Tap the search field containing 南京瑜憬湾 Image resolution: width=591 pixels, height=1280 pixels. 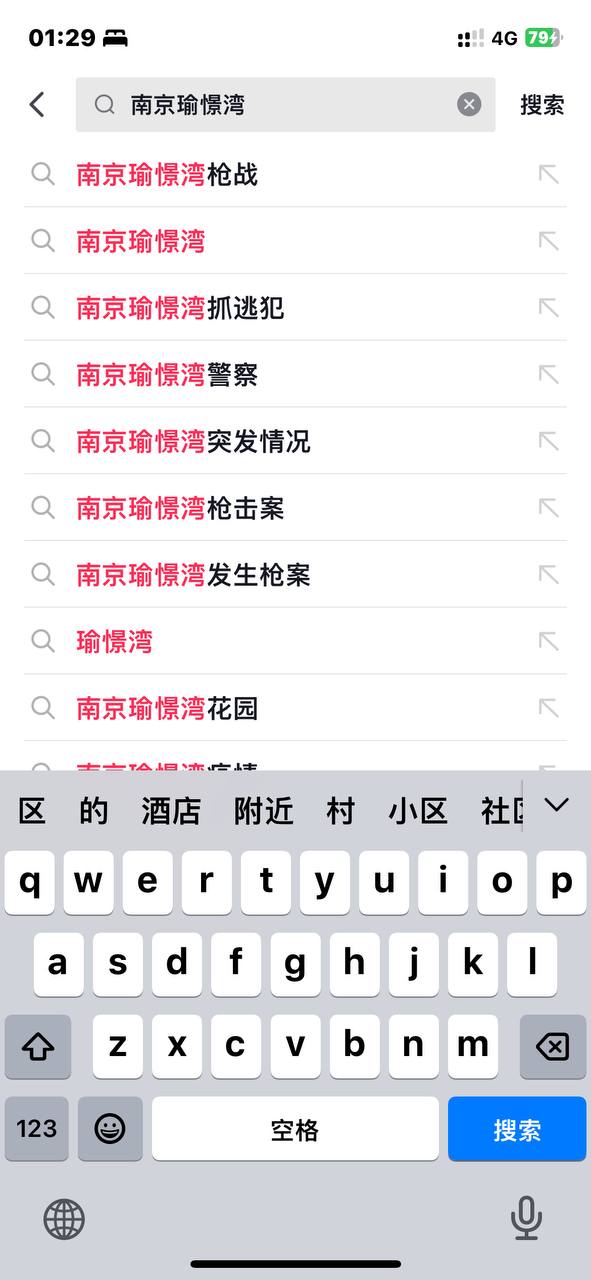tap(285, 104)
